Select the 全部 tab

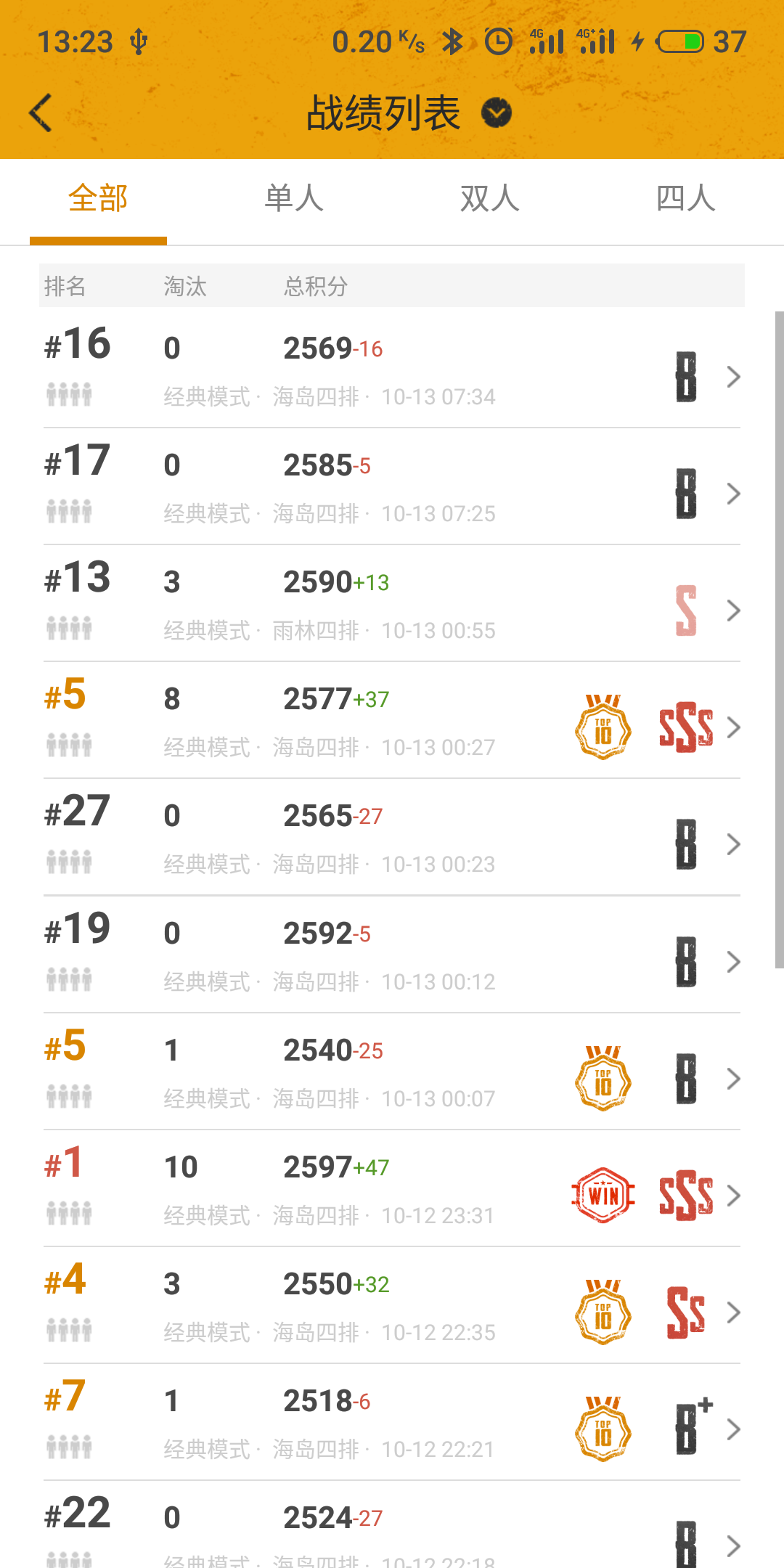click(x=98, y=198)
